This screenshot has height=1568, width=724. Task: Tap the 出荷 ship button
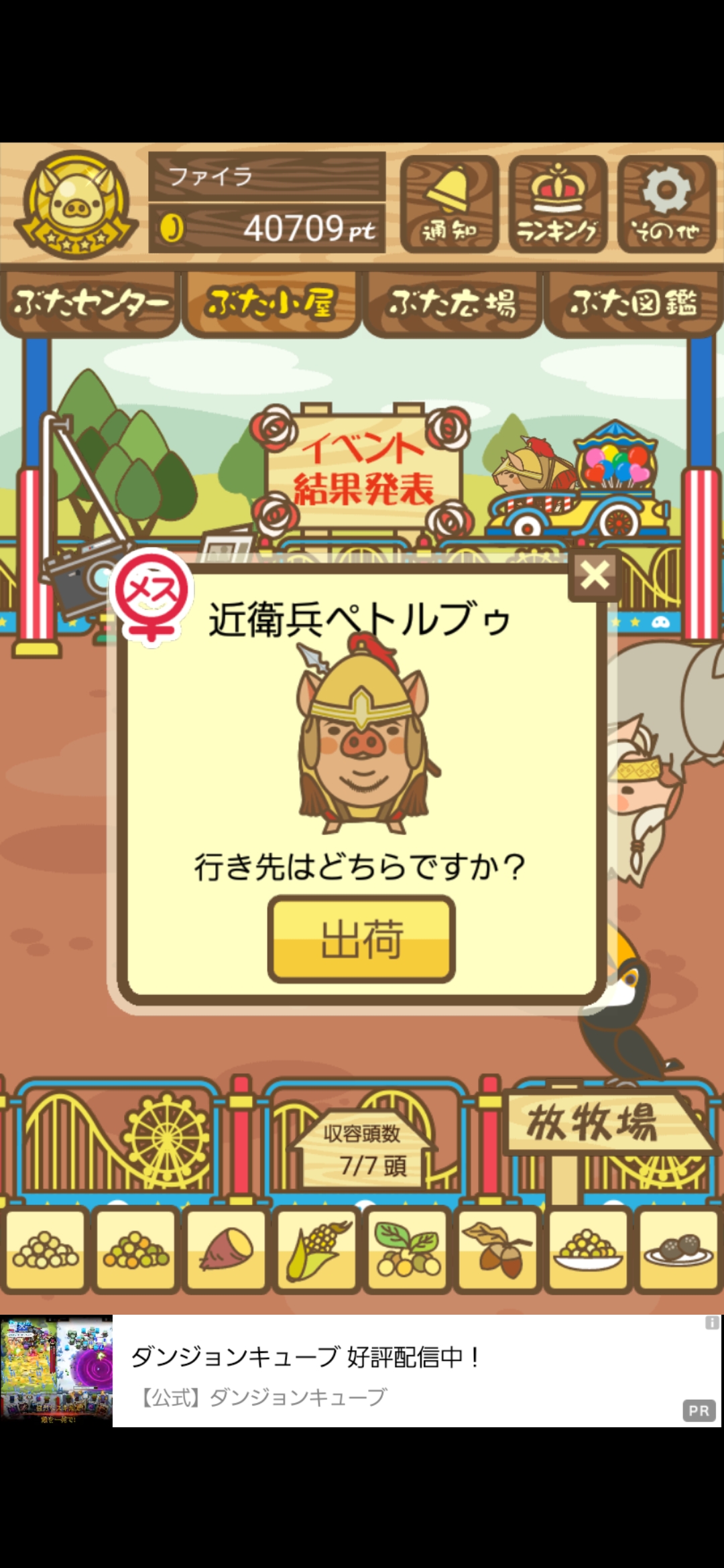(x=361, y=939)
